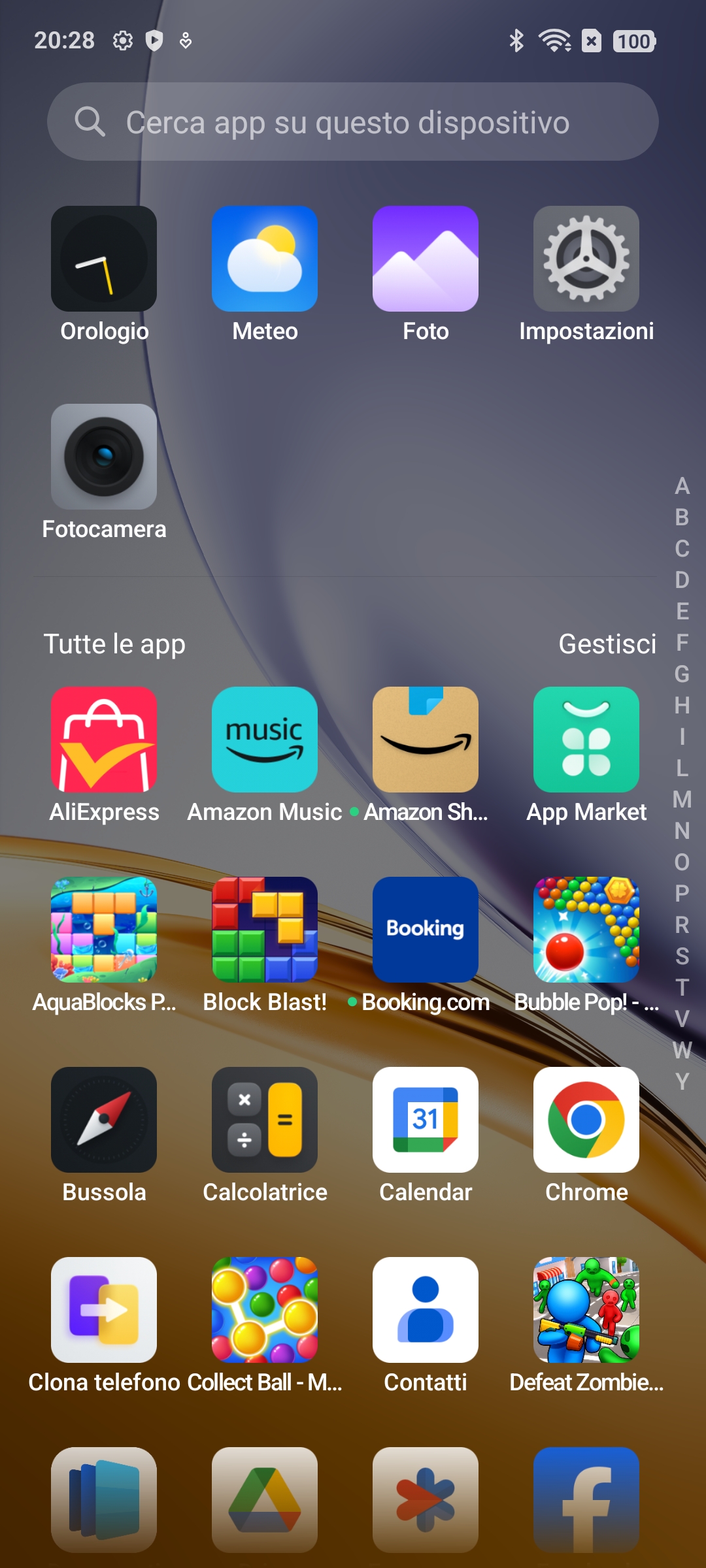Image resolution: width=706 pixels, height=1568 pixels.
Task: Jump to letter M in alphabet index
Action: coord(682,799)
